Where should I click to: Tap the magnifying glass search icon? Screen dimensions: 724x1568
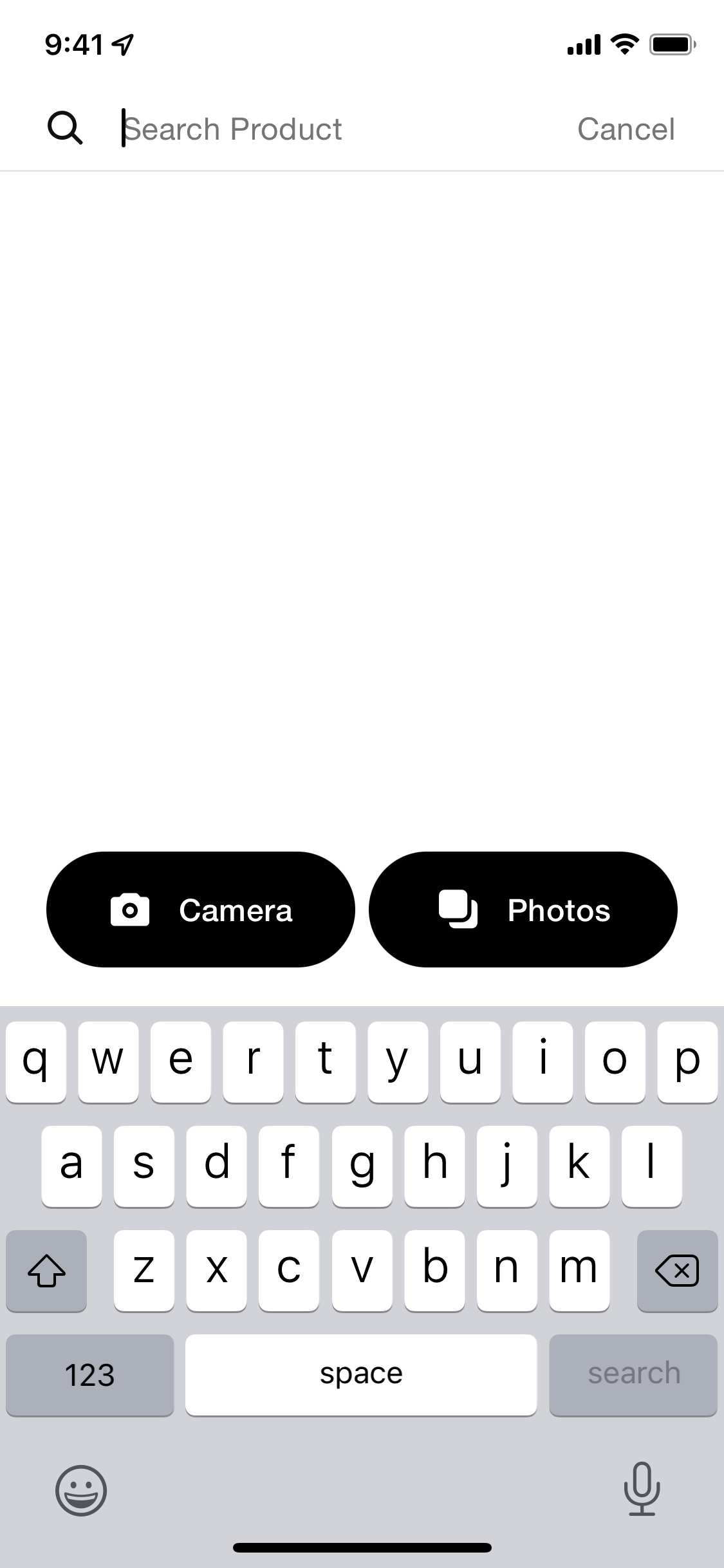[65, 128]
